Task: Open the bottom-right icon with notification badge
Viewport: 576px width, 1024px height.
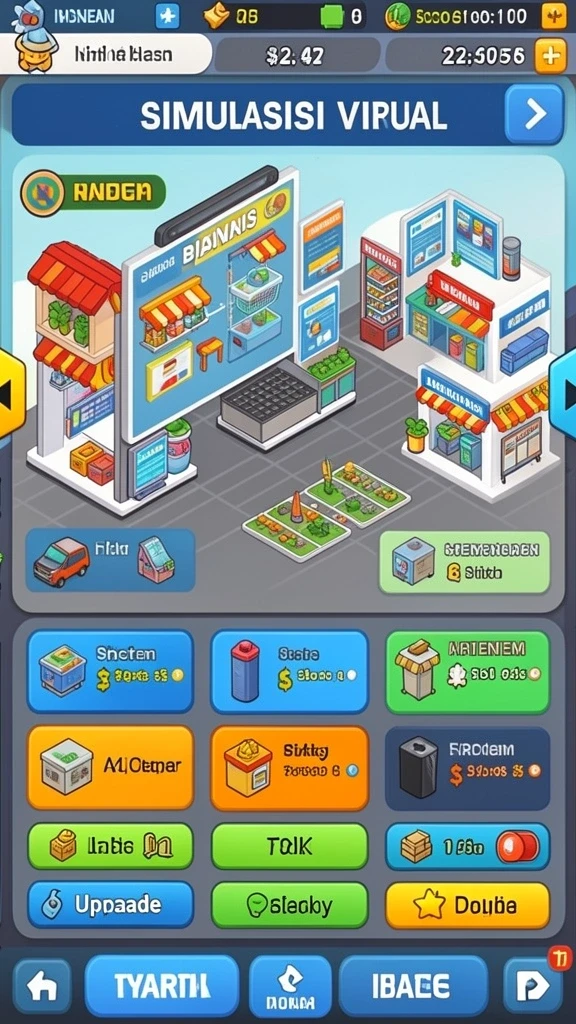Action: pos(532,986)
